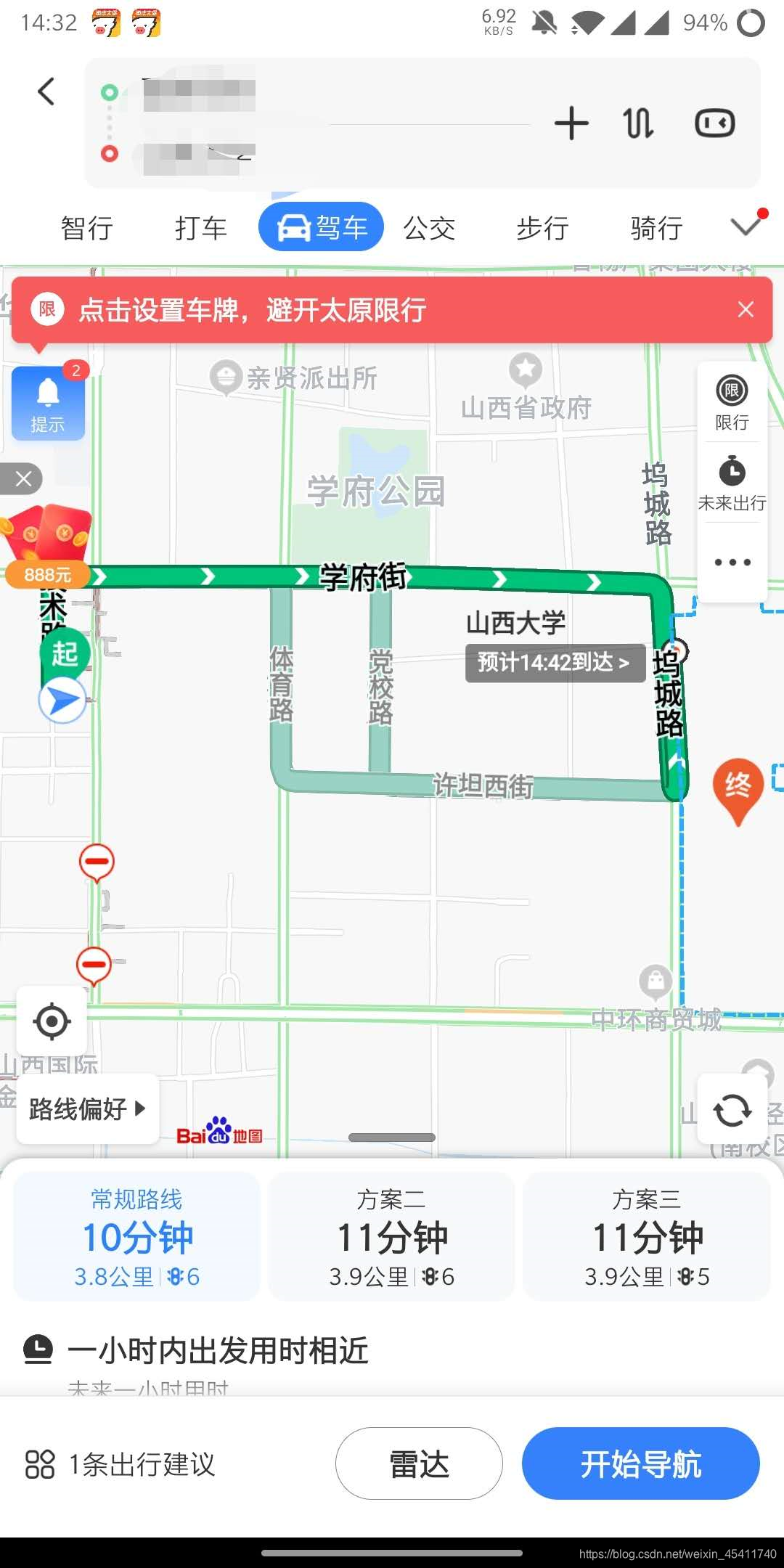Switch to the 公交 transit tab
The image size is (784, 1568).
click(429, 227)
